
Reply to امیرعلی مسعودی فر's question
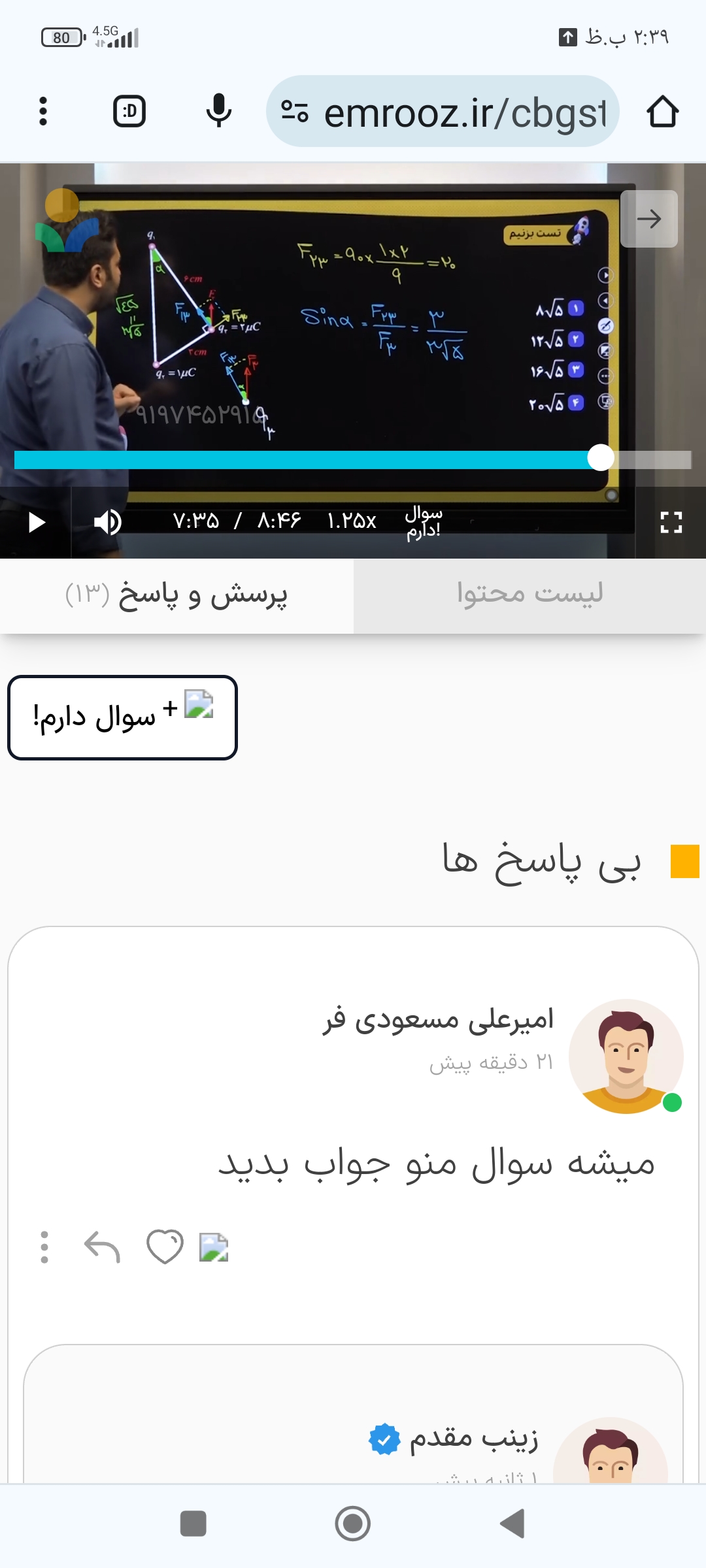coord(103,1247)
